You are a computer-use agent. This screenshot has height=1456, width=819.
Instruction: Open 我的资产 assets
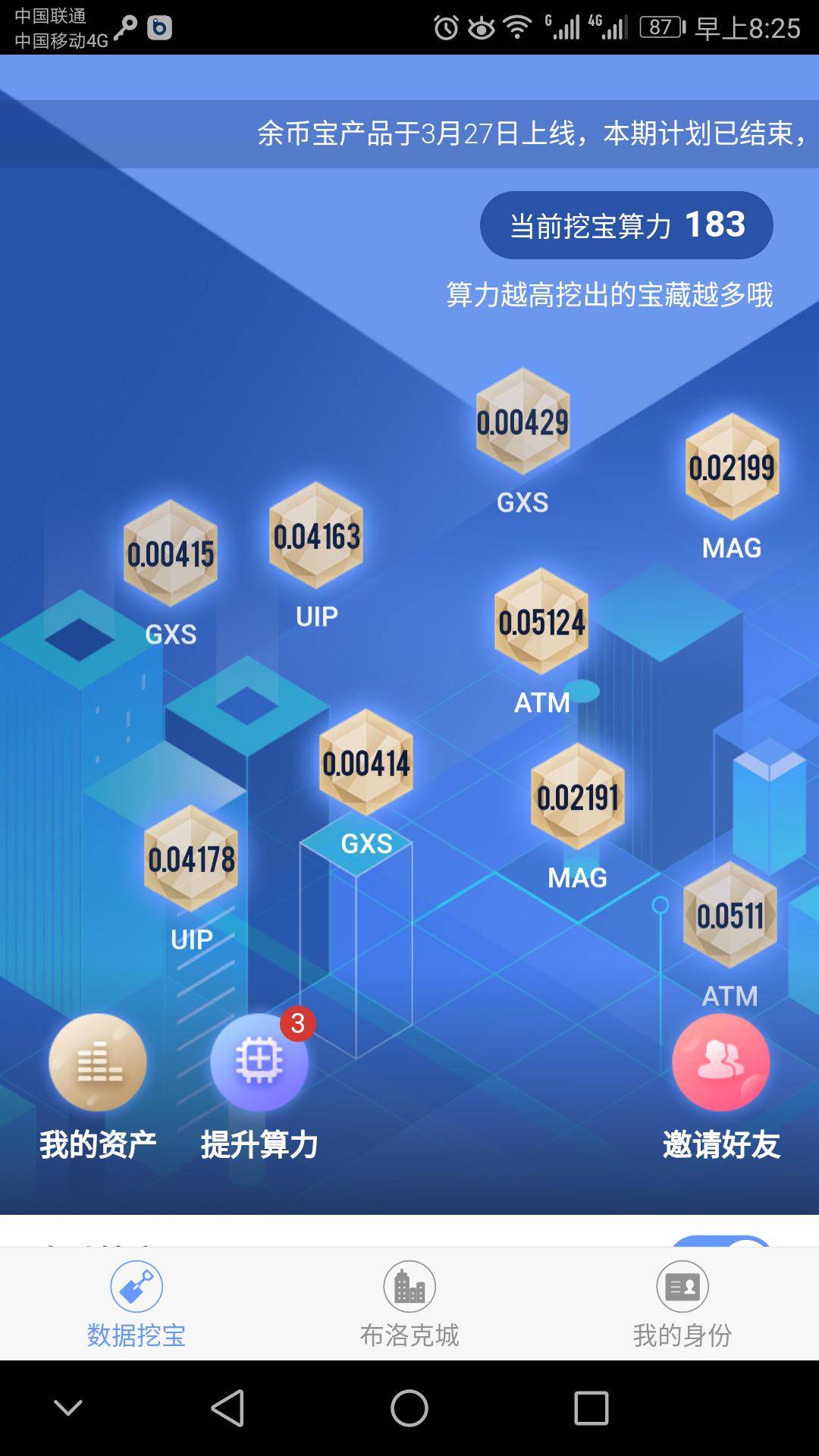point(98,1063)
